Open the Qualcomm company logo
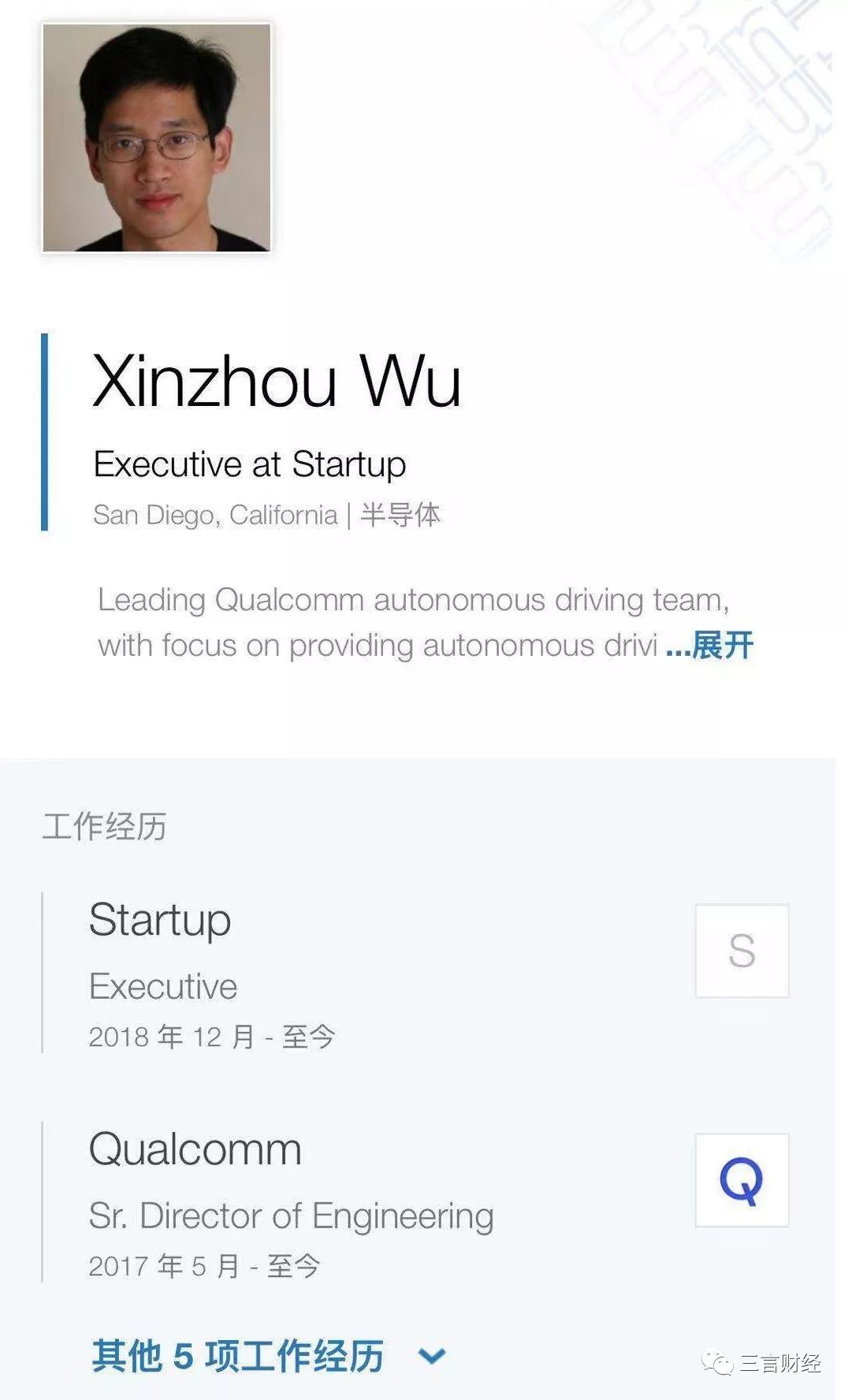848x1400 pixels. 742,1180
